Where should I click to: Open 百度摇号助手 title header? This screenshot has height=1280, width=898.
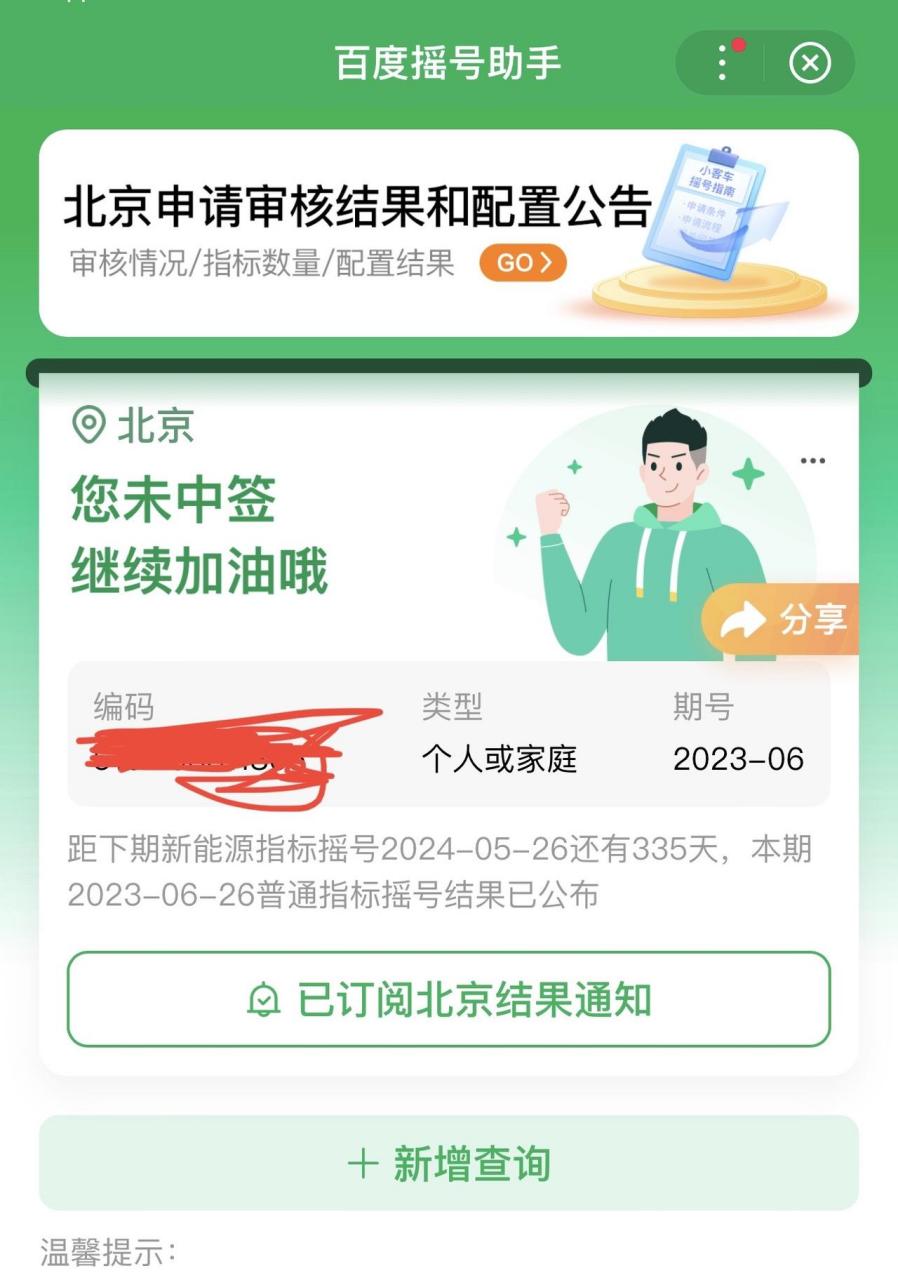tap(449, 62)
